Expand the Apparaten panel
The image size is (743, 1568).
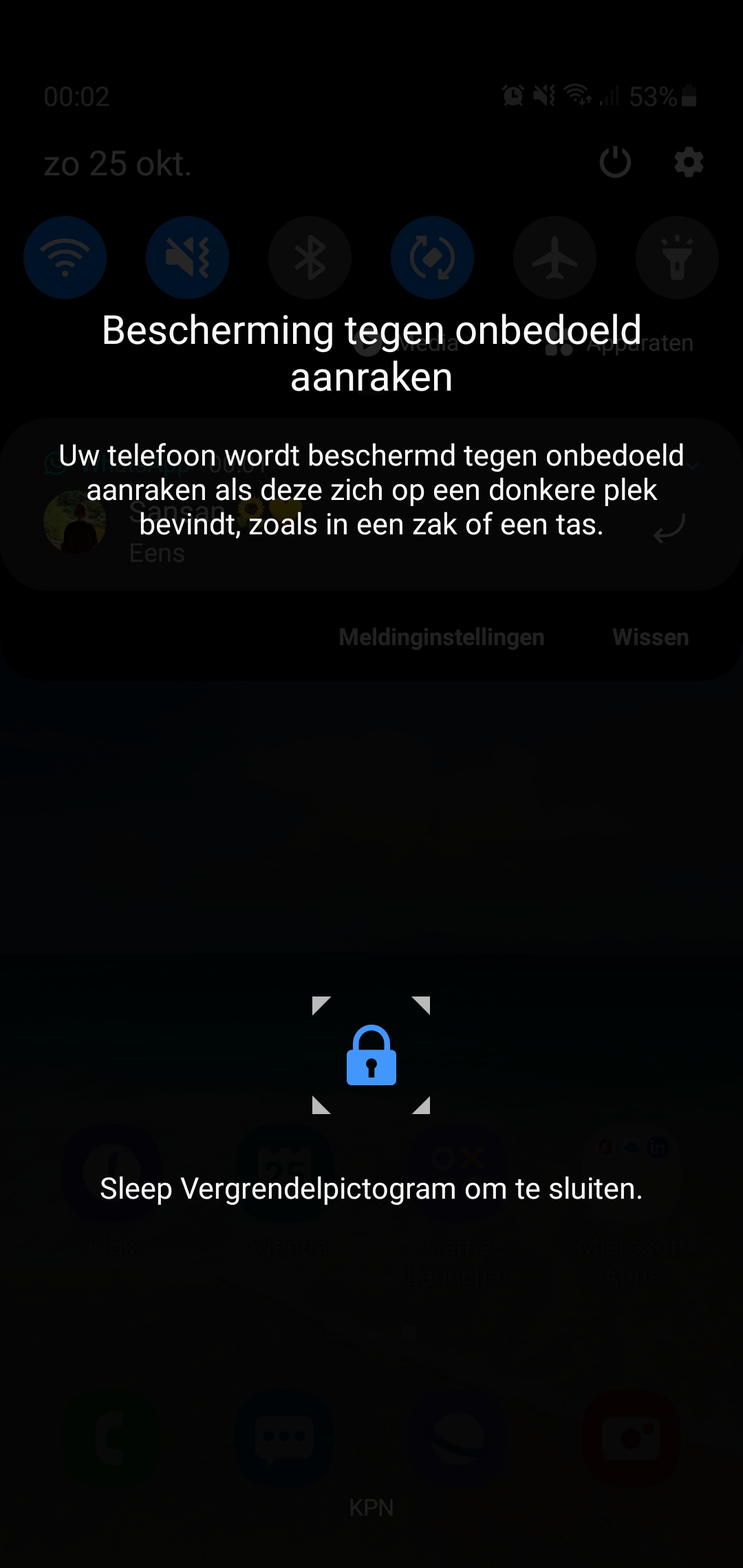[621, 344]
